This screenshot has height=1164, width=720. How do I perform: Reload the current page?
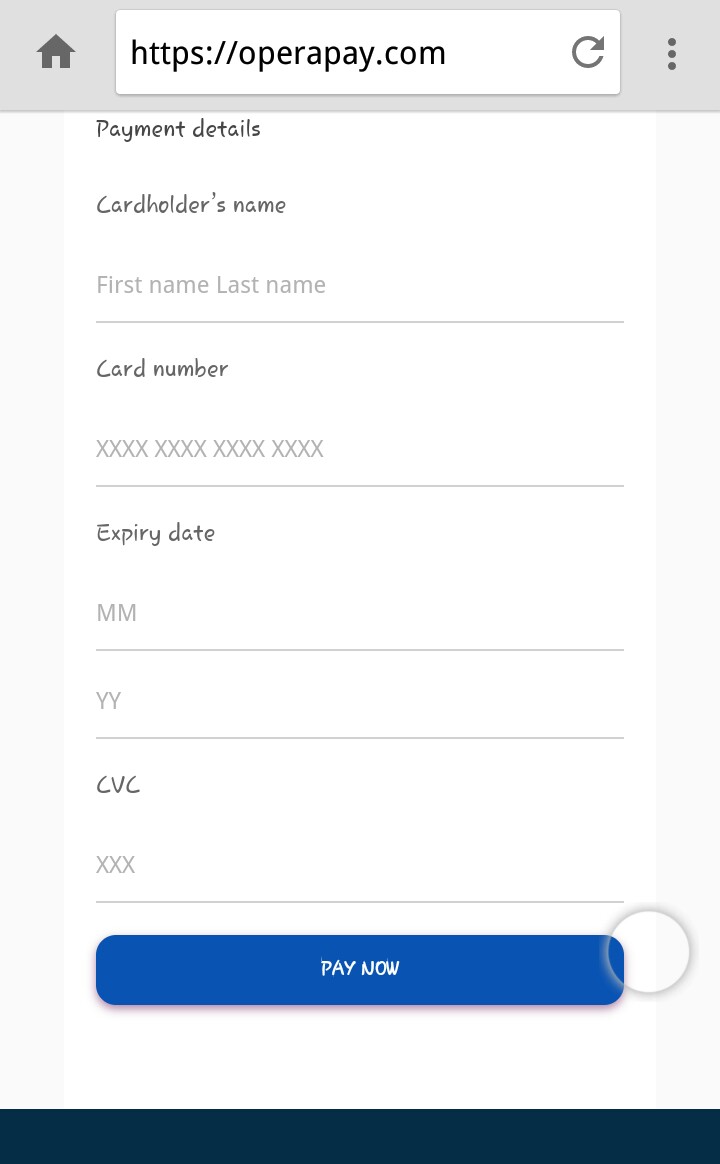click(588, 53)
